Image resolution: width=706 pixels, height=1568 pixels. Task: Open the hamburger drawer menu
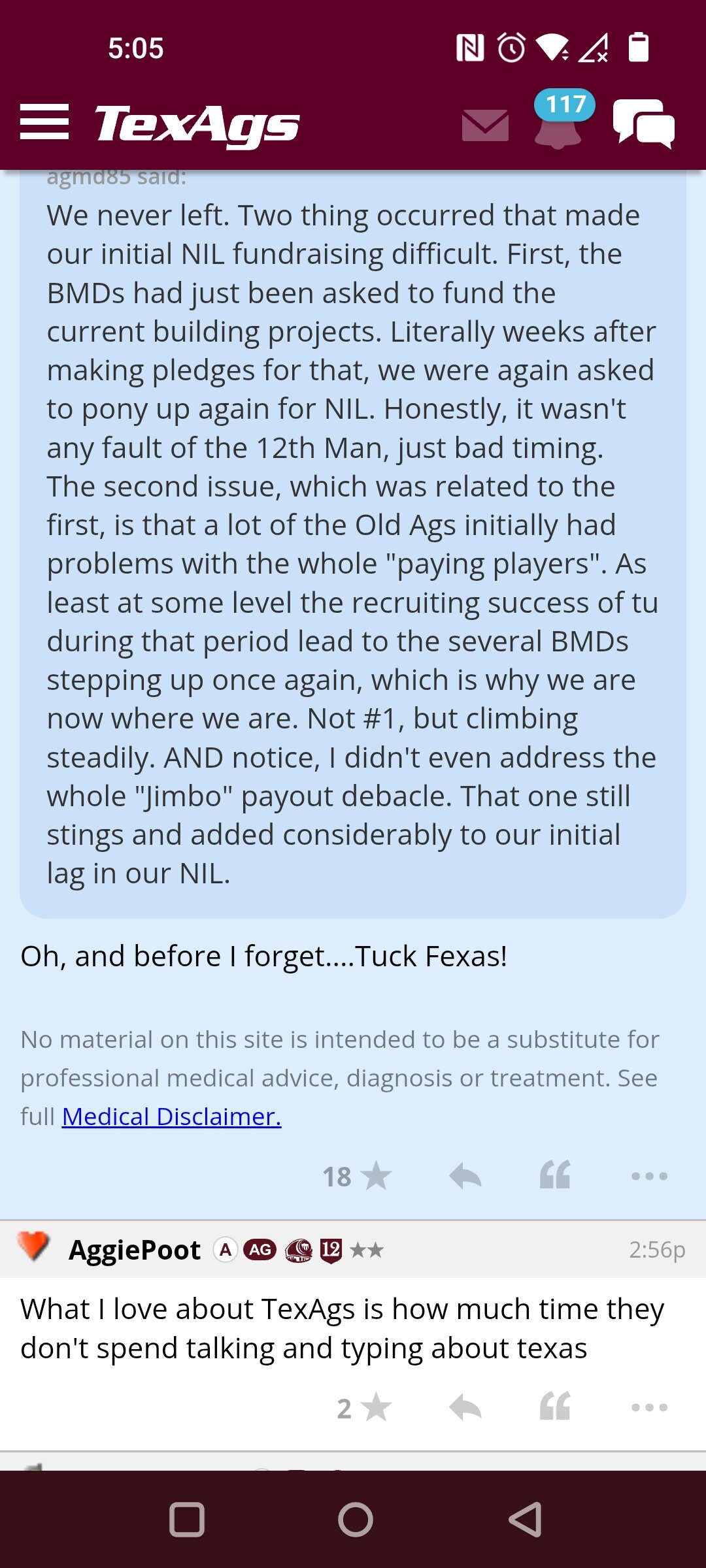pyautogui.click(x=44, y=122)
